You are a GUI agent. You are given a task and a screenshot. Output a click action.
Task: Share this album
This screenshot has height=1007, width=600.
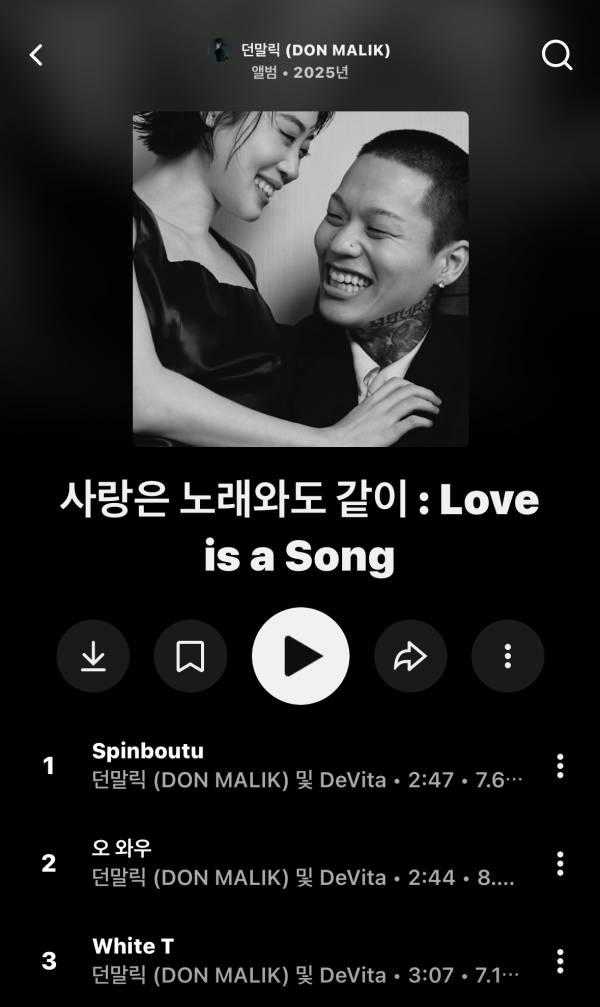[410, 656]
